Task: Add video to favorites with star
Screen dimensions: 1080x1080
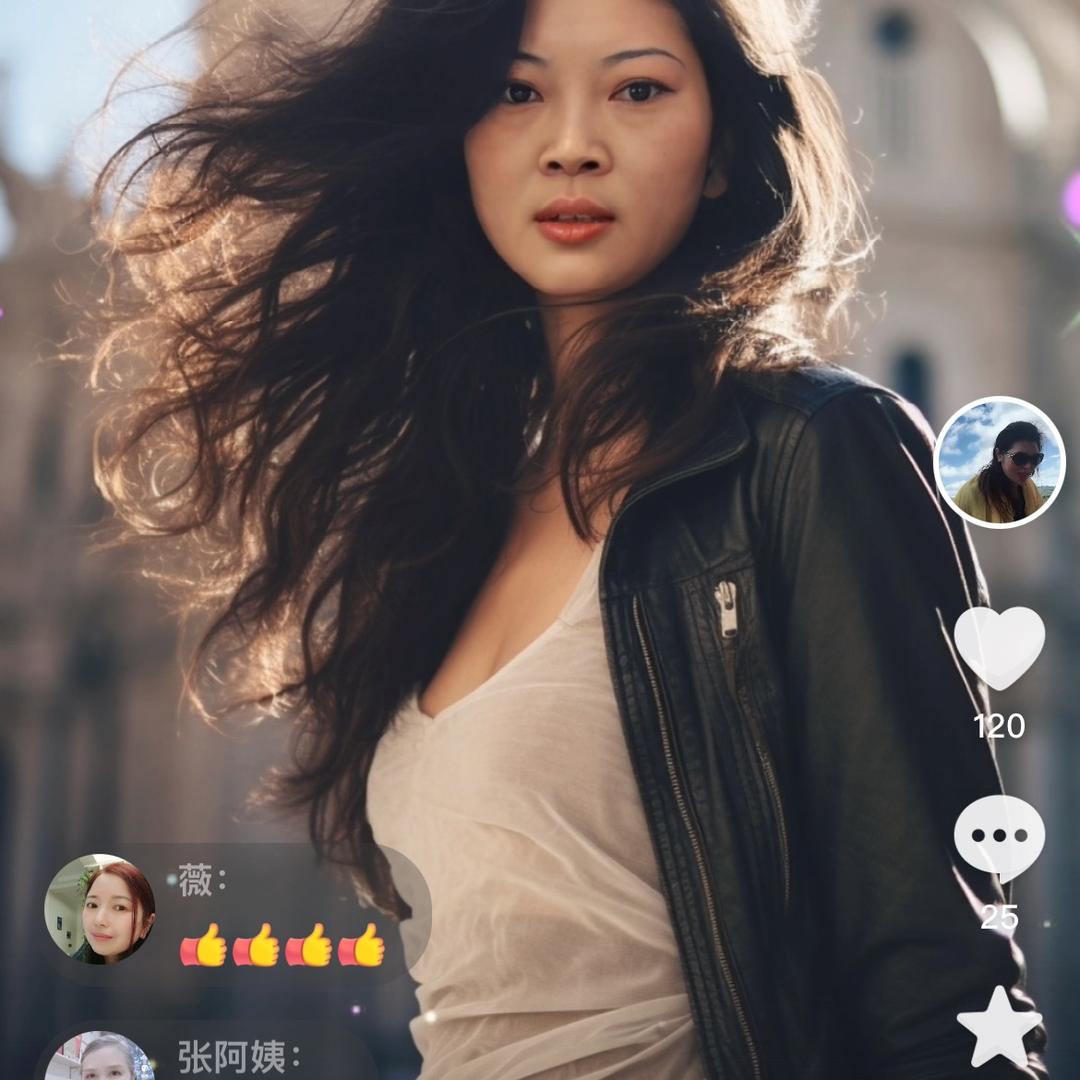Action: (999, 1027)
